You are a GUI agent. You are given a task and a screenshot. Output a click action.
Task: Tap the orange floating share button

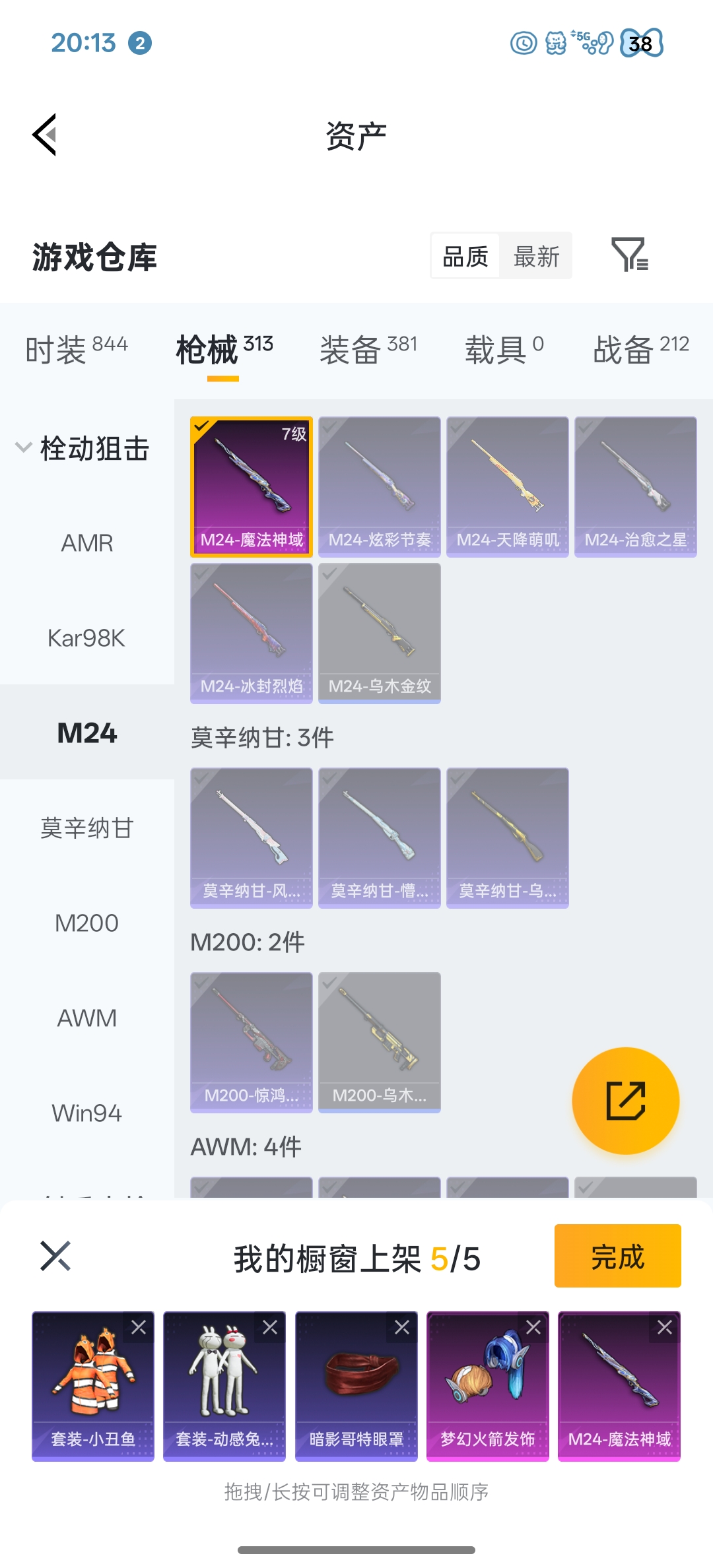[625, 1101]
